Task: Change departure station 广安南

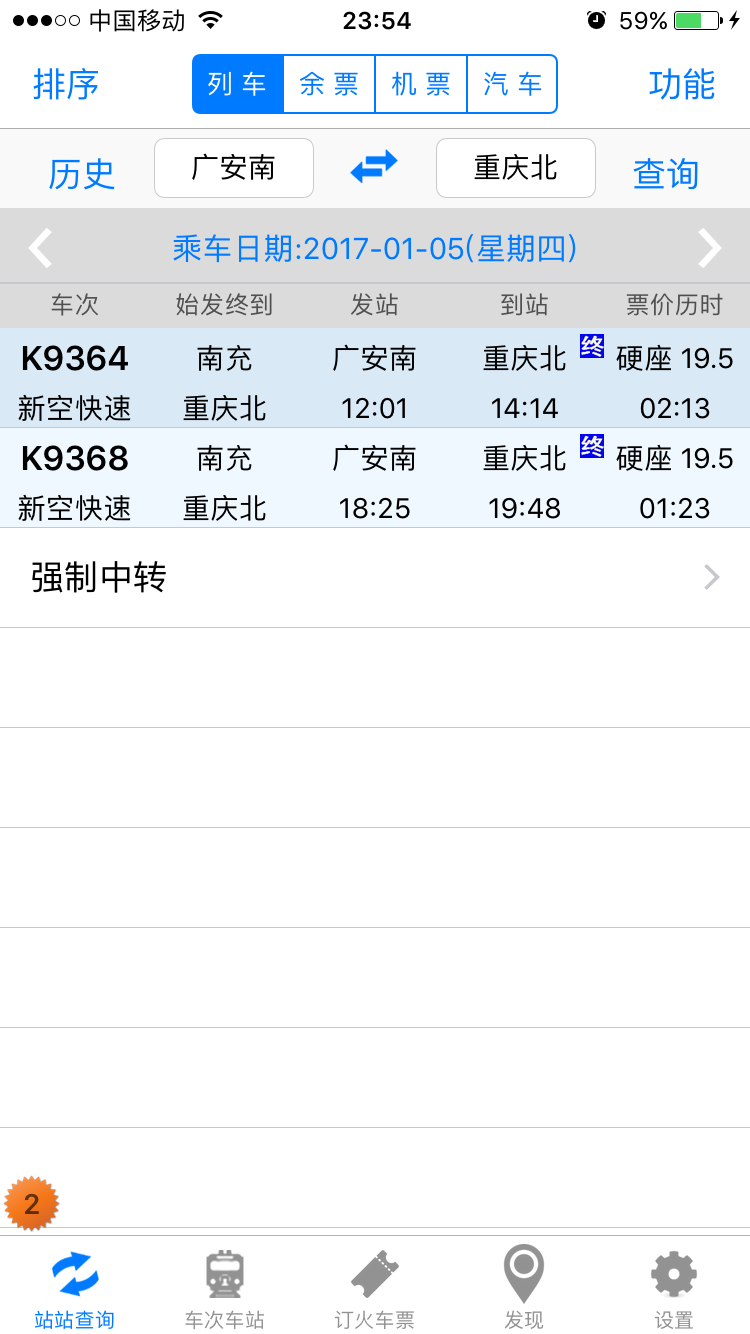Action: click(x=233, y=168)
